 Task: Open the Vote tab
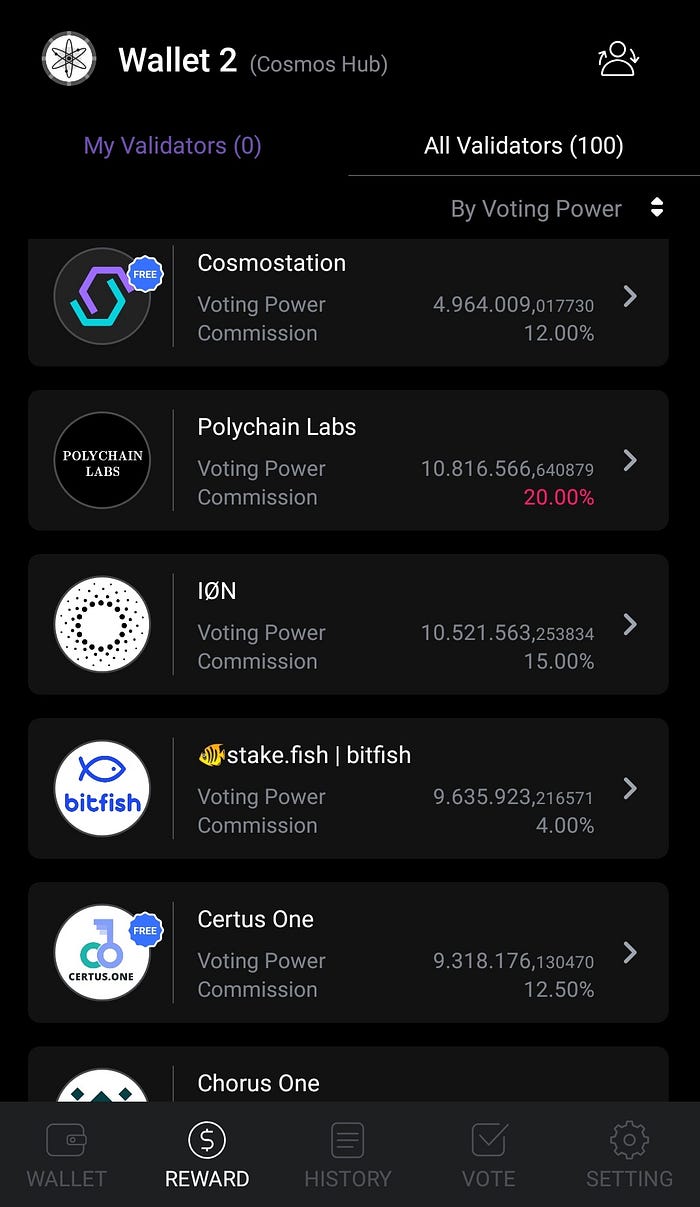[488, 1156]
